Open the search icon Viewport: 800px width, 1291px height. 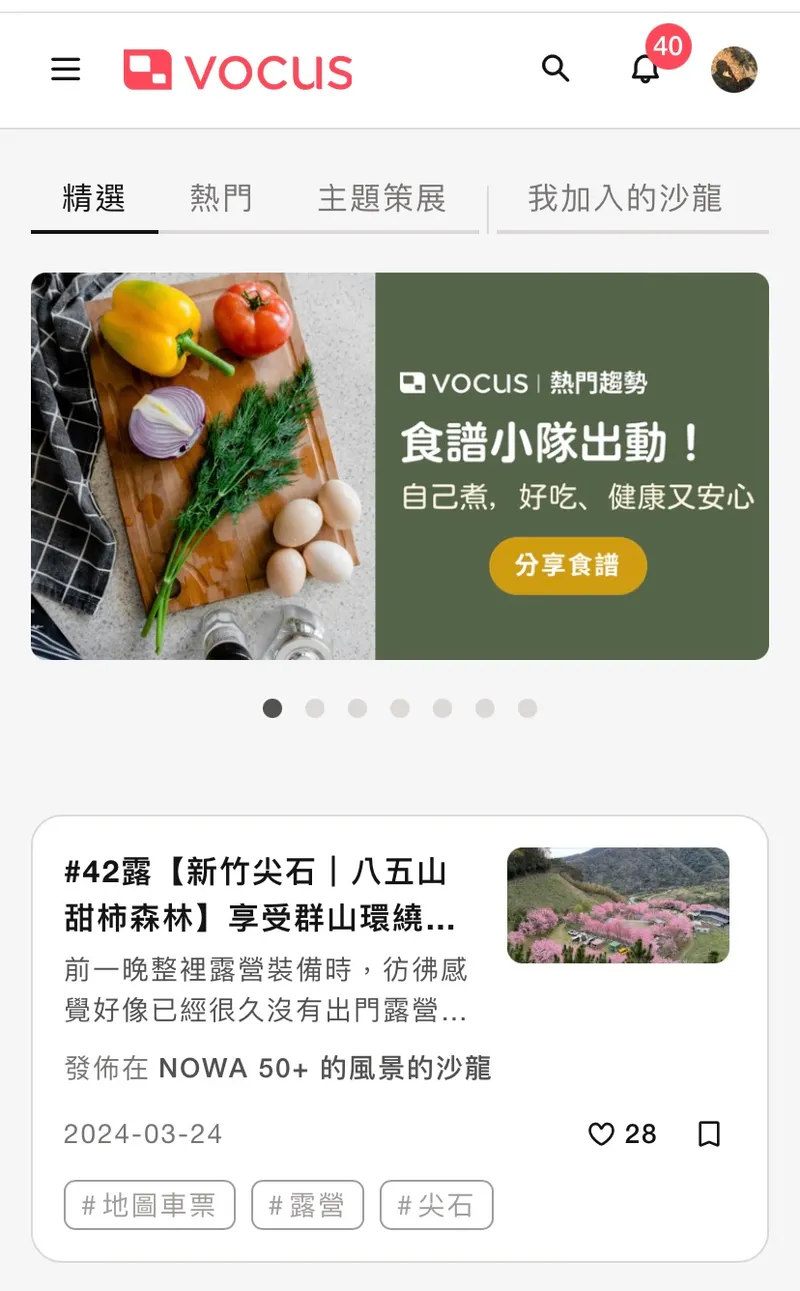555,68
